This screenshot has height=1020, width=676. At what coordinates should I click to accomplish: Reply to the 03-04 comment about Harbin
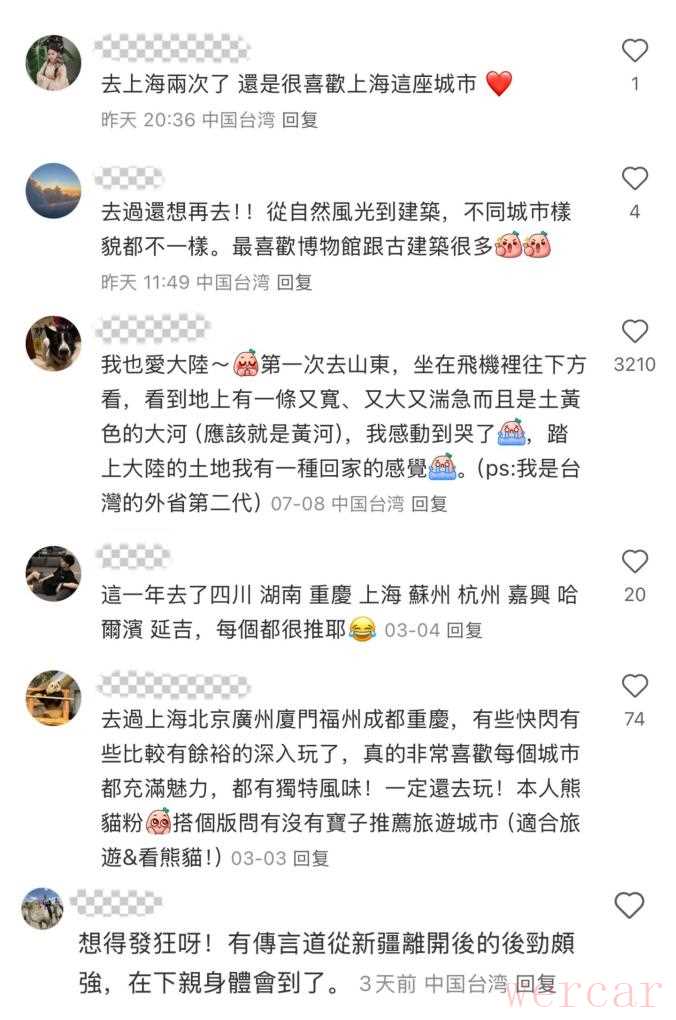click(x=464, y=631)
